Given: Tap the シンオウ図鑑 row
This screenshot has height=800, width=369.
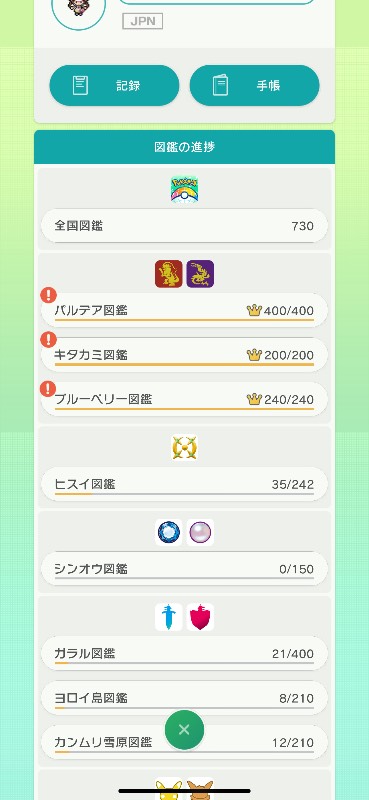Looking at the screenshot, I should coord(184,568).
